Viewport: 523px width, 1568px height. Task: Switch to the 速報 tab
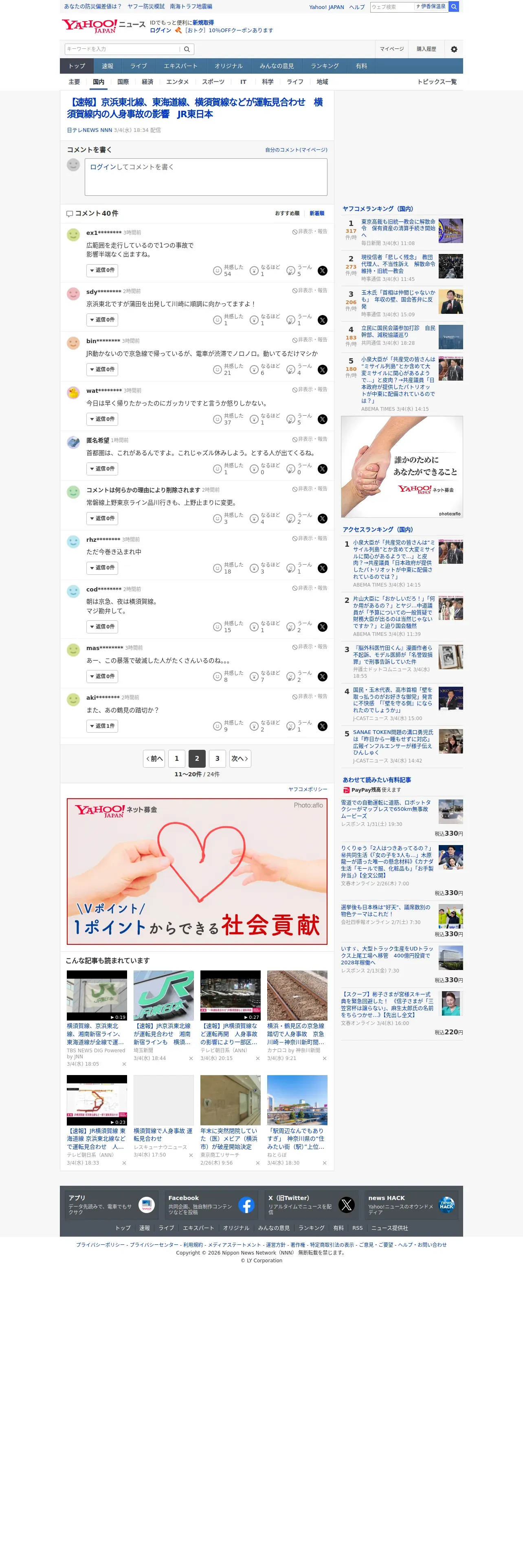coord(108,66)
